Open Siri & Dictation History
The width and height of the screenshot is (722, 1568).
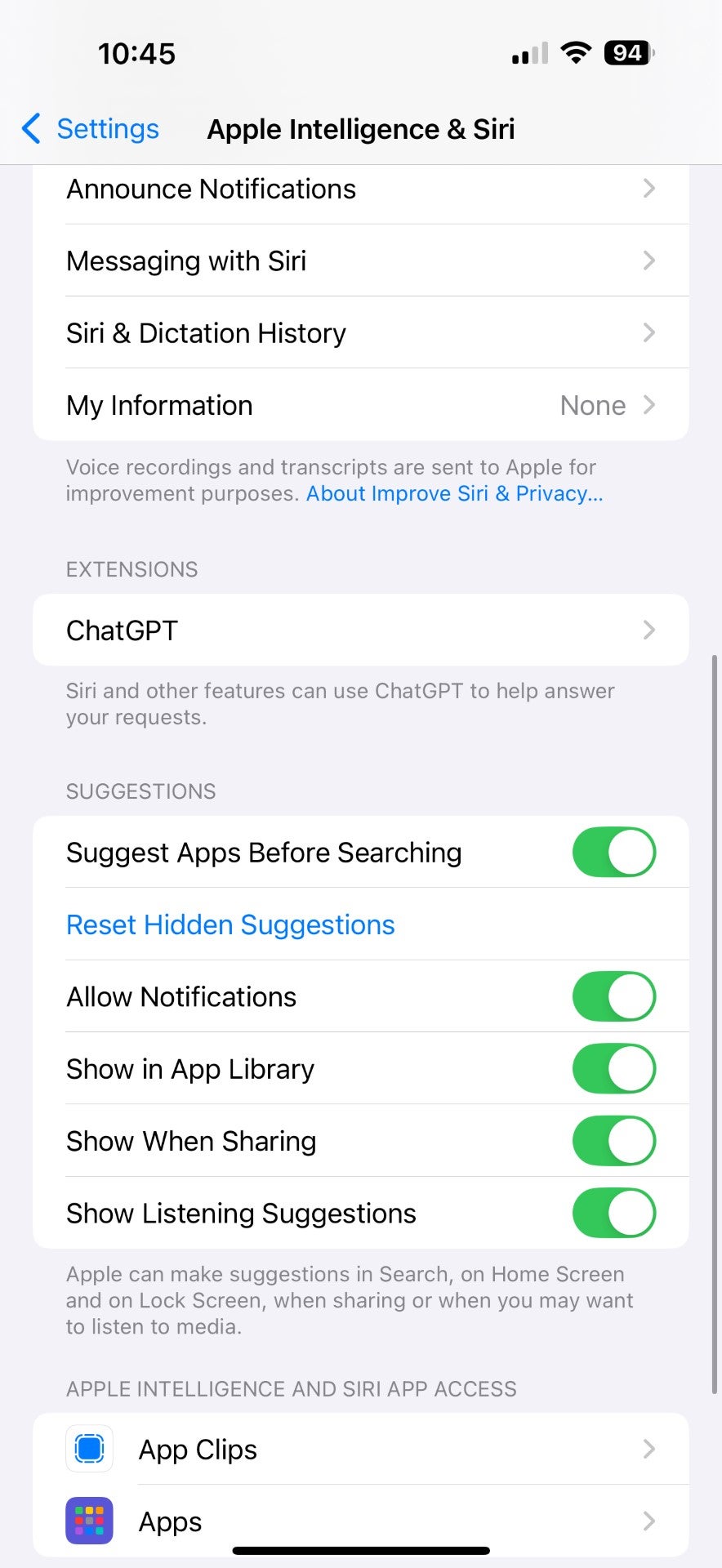pos(361,332)
